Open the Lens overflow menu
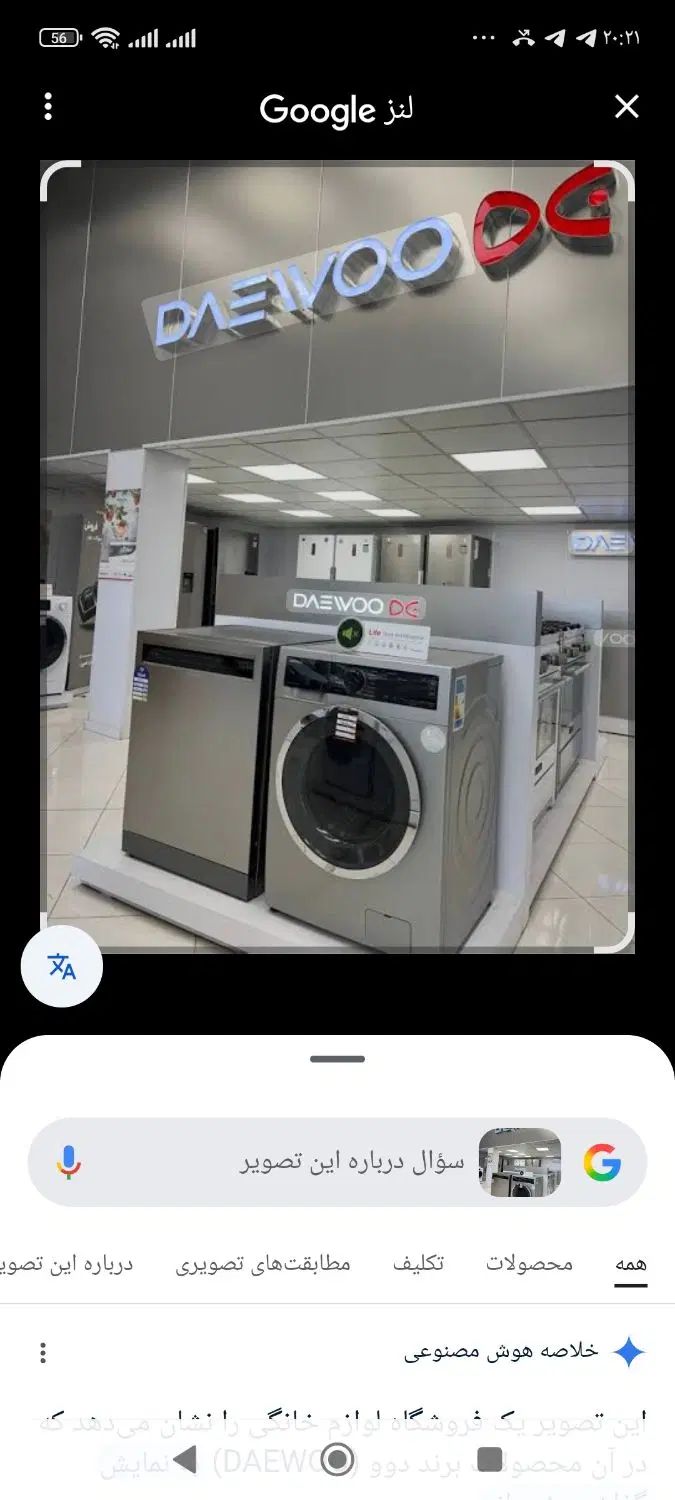Screen dimensions: 675x1500 click(48, 107)
